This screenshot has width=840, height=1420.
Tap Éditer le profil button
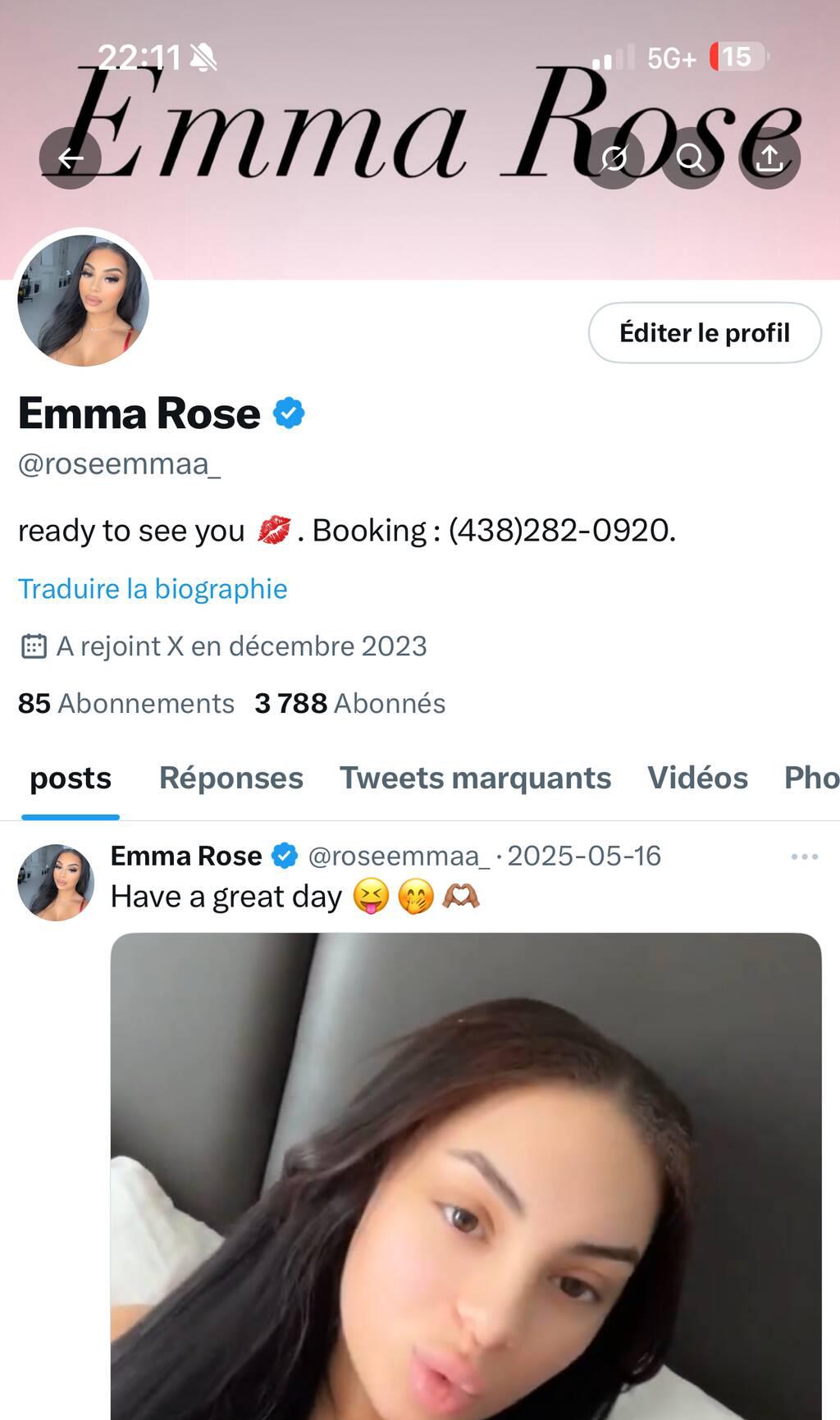coord(705,333)
